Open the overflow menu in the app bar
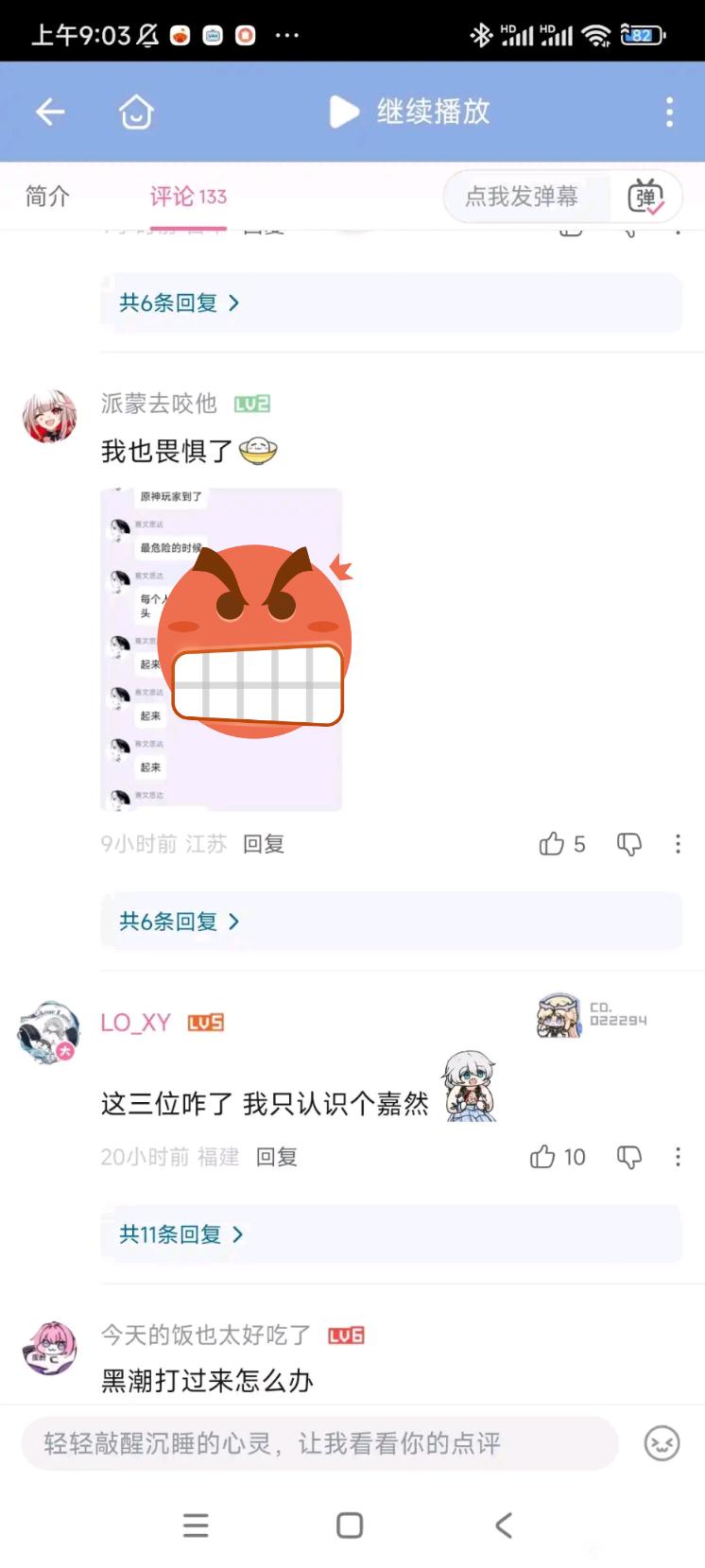The width and height of the screenshot is (705, 1568). (669, 112)
